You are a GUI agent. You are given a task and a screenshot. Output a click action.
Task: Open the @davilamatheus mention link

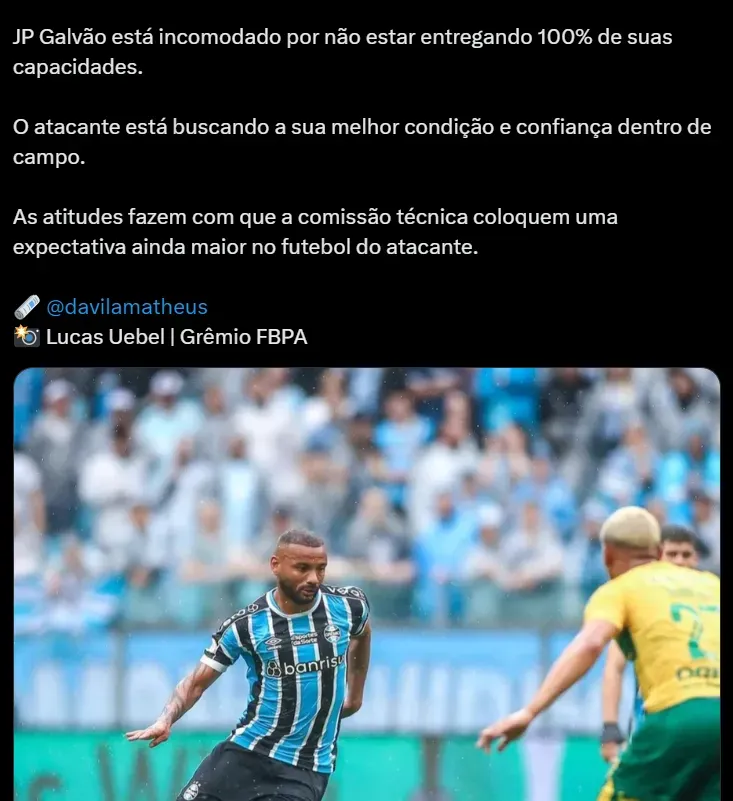pos(127,307)
